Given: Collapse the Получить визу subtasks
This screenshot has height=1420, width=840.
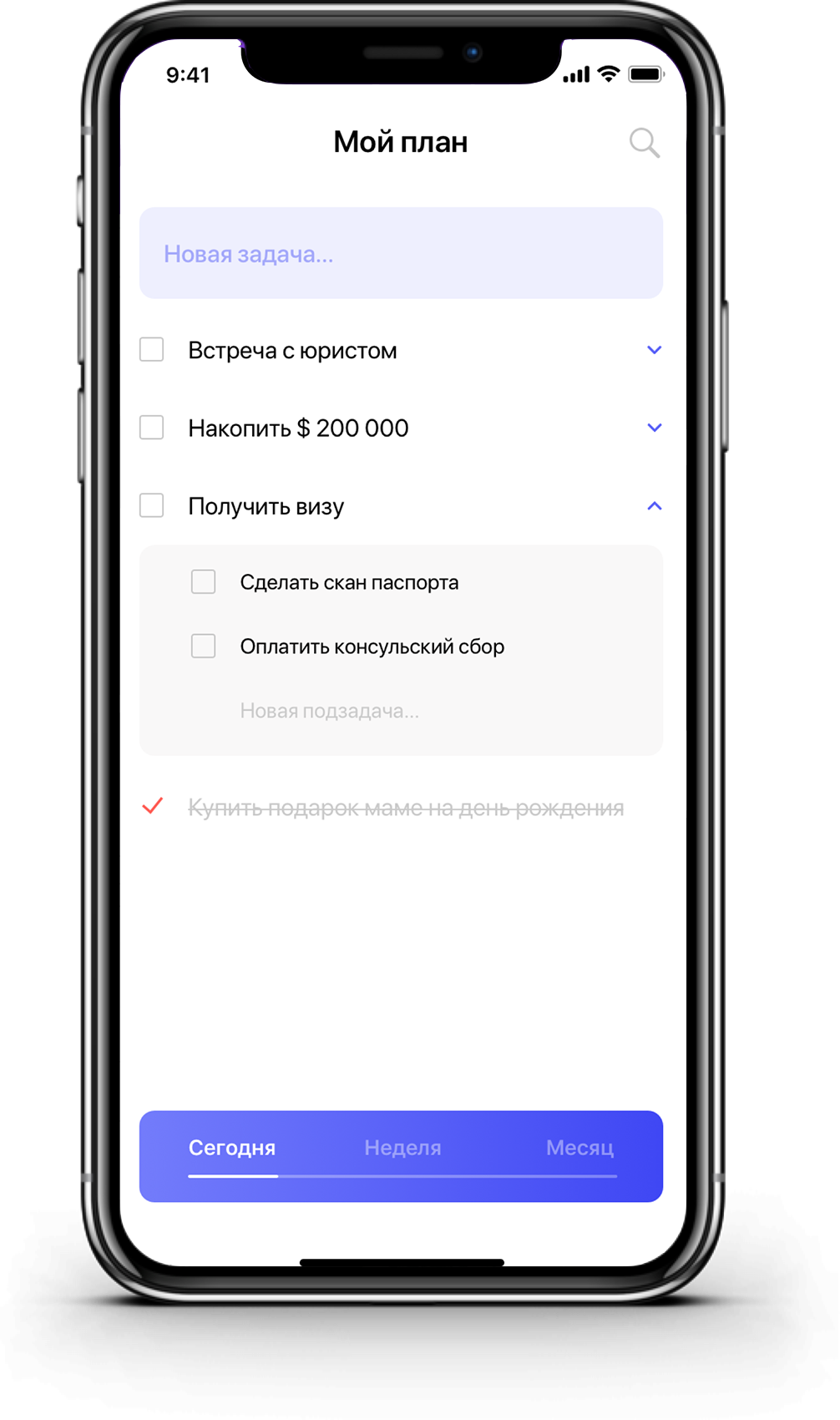Looking at the screenshot, I should coord(654,505).
